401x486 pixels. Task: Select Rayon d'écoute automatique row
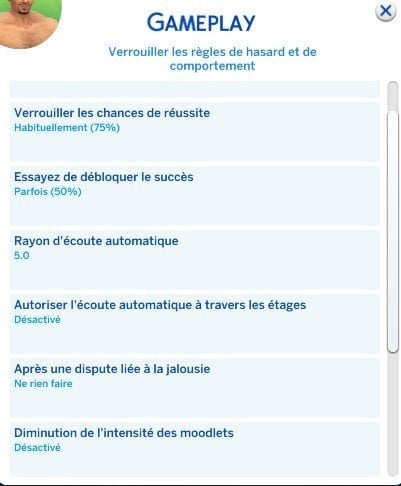click(x=195, y=260)
